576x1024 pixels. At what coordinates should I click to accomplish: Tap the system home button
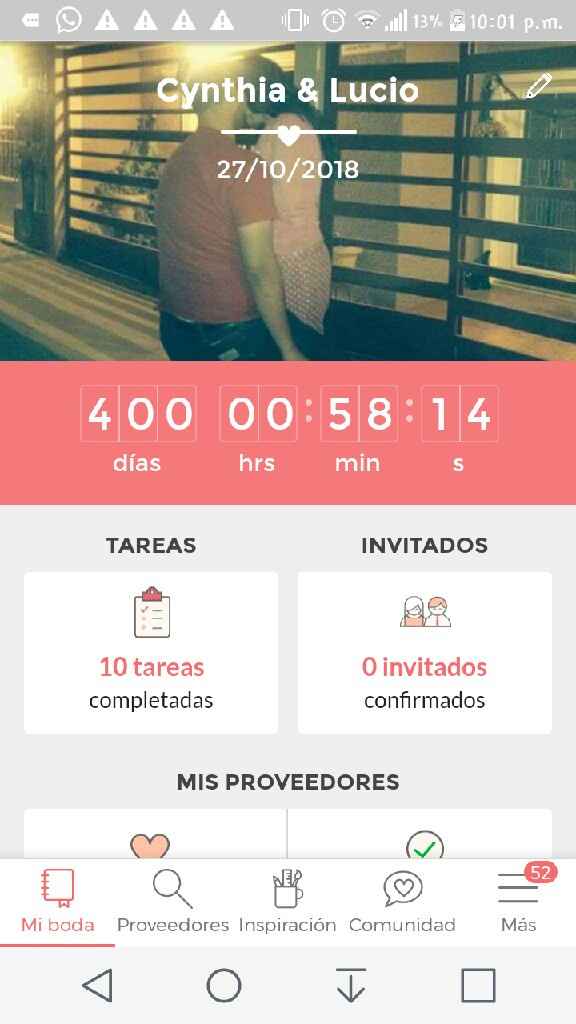[224, 985]
